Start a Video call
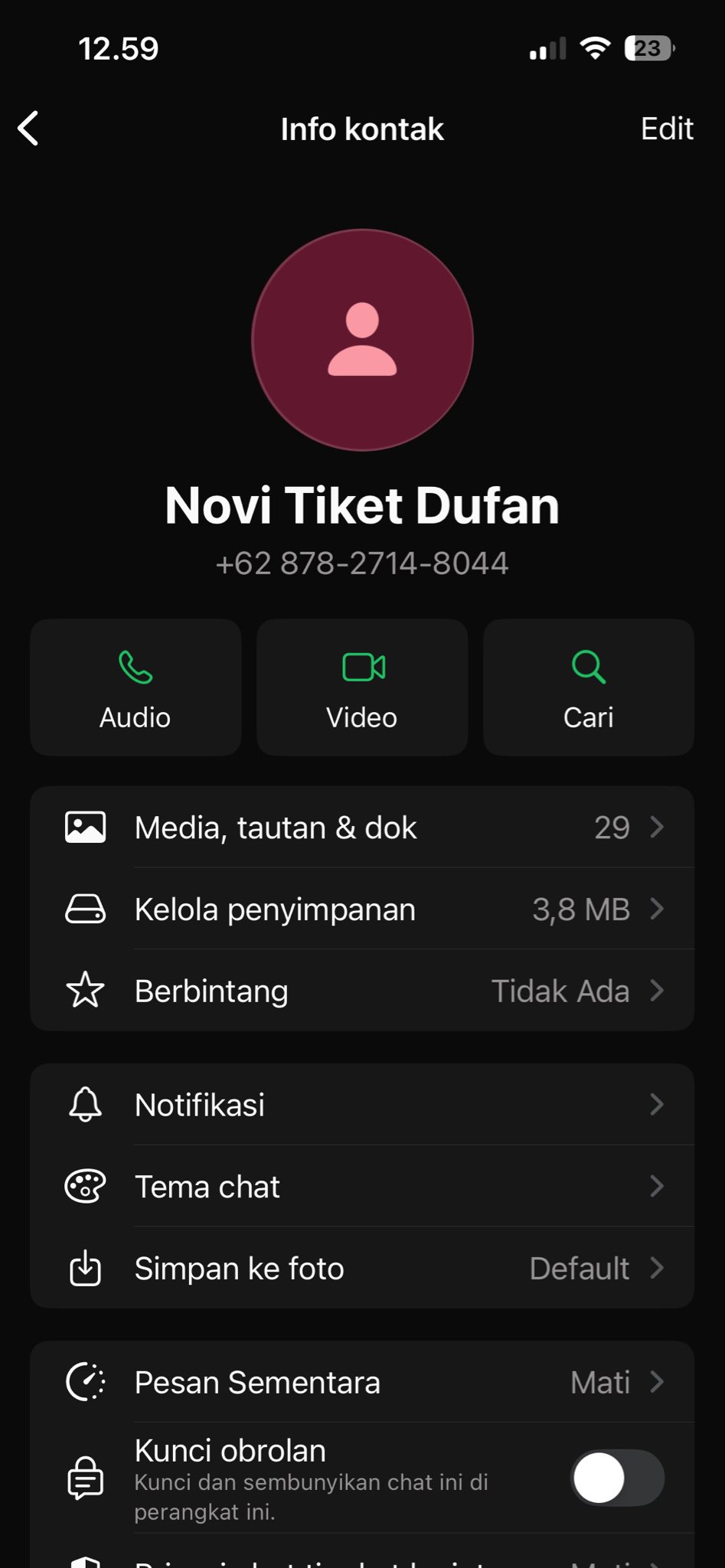 (x=362, y=687)
